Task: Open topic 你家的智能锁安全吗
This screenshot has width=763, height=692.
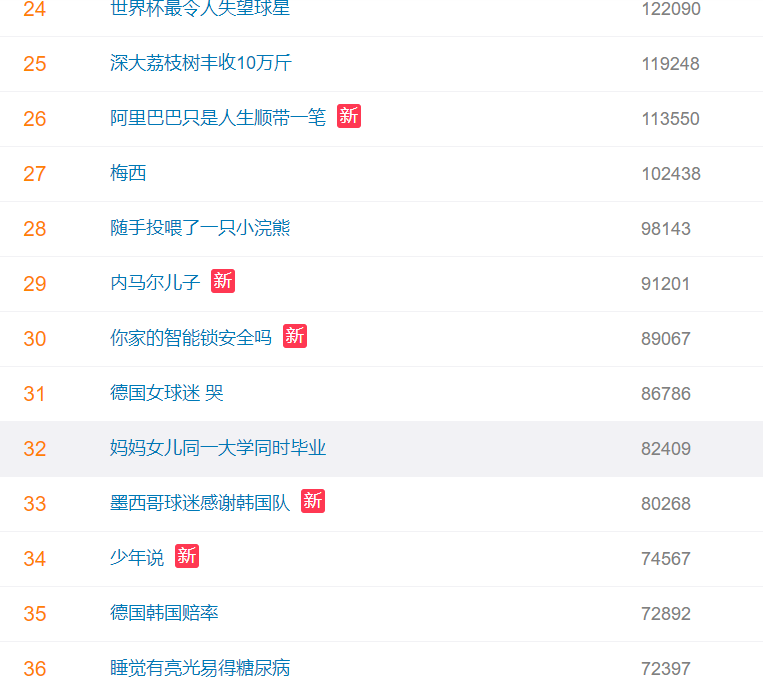Action: click(190, 338)
